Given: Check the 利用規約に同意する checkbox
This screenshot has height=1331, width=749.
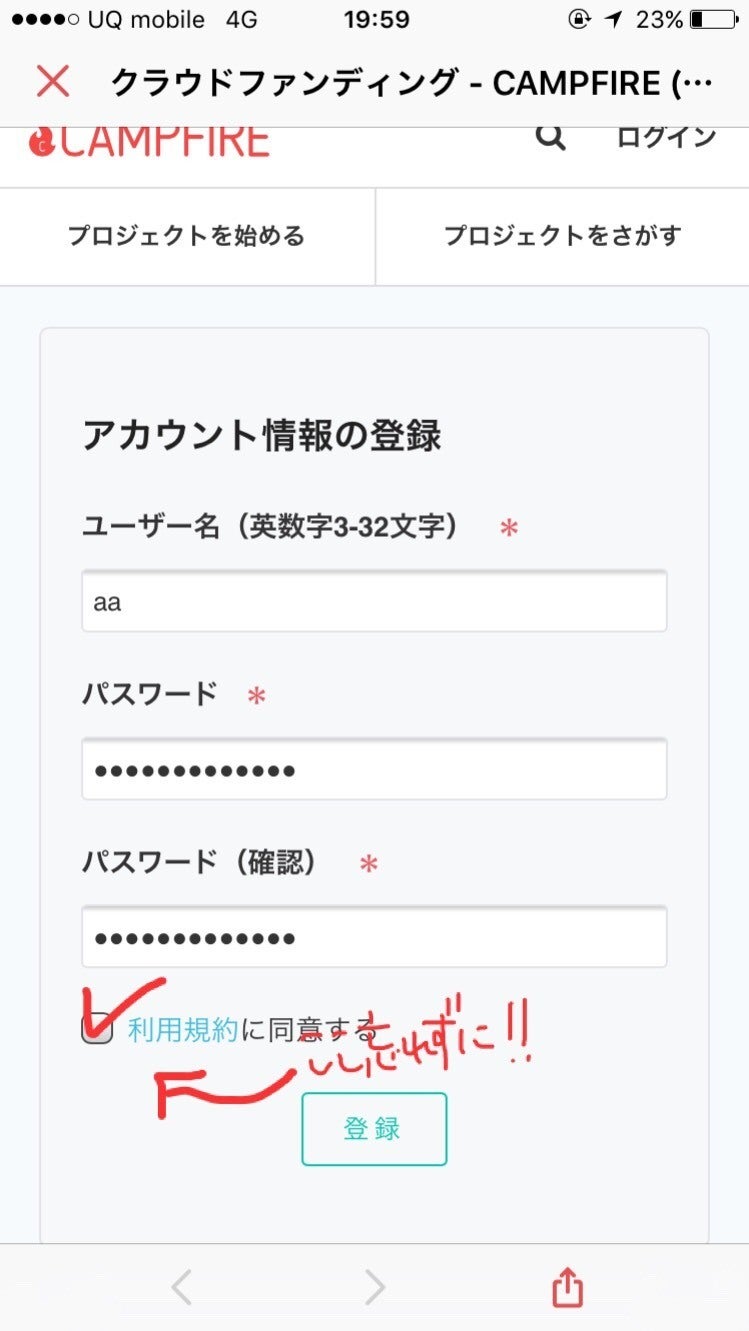Looking at the screenshot, I should (98, 1031).
